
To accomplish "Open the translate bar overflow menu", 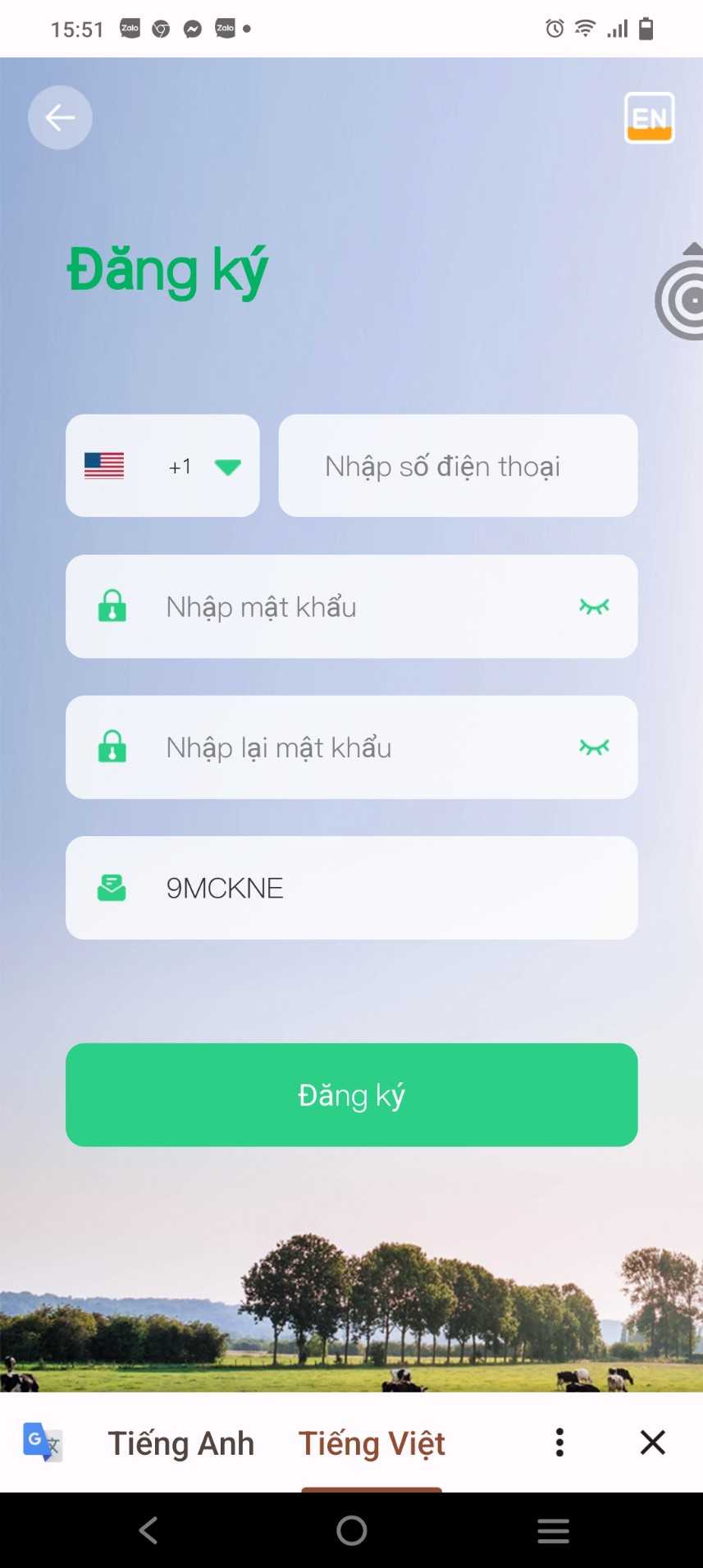I will [x=559, y=1442].
